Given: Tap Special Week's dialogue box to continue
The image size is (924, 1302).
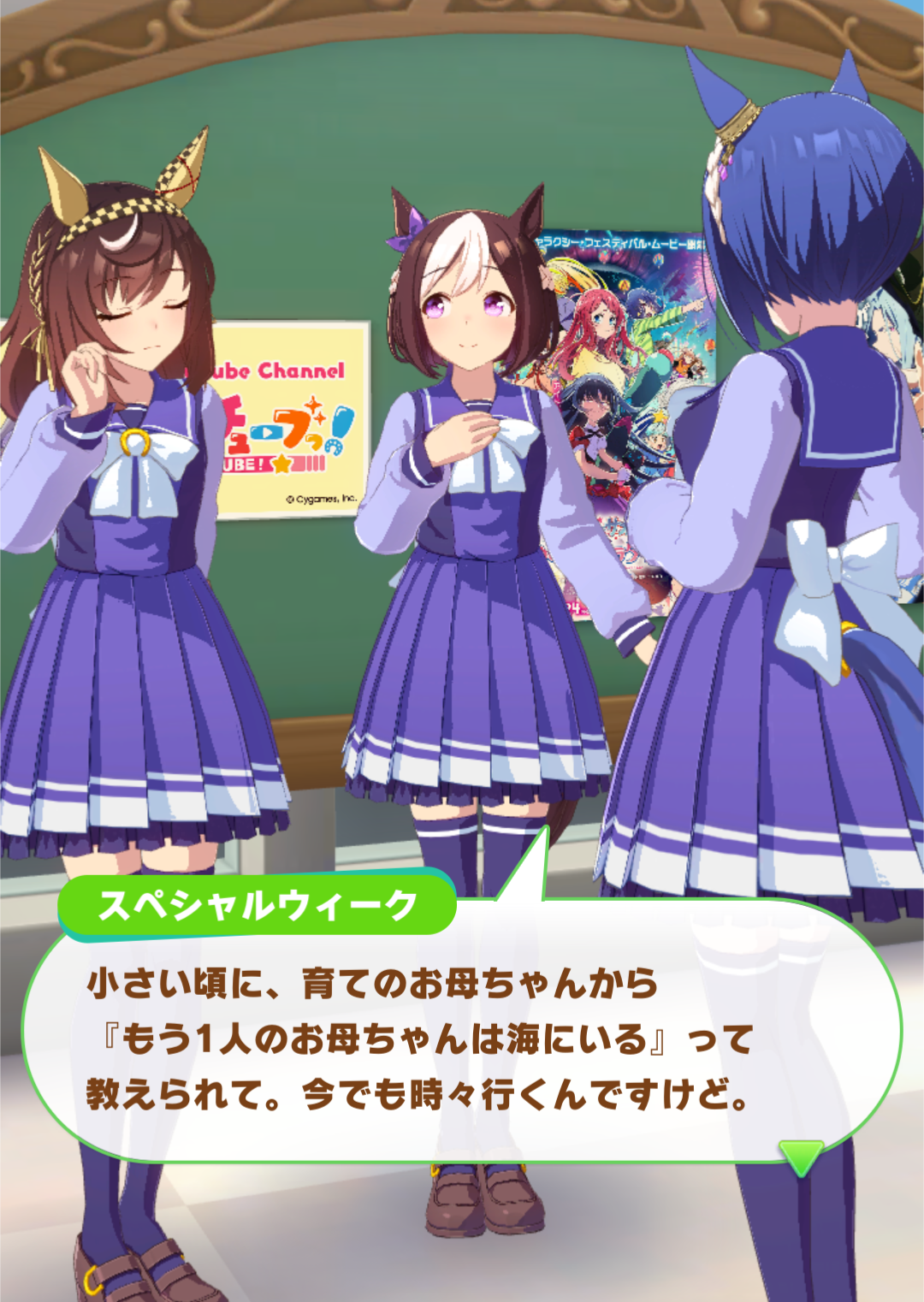Looking at the screenshot, I should (x=462, y=1031).
